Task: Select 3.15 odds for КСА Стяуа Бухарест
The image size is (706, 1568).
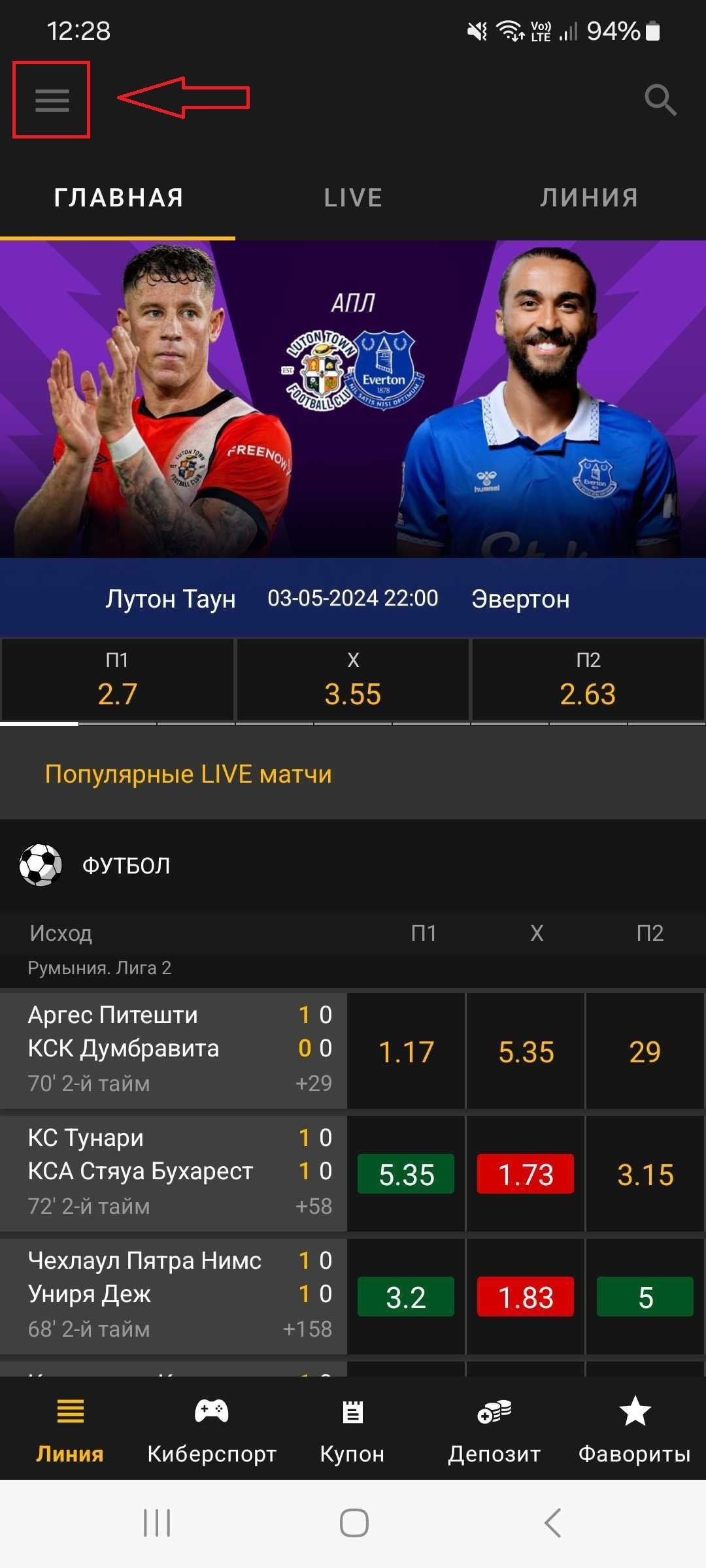Action: tap(645, 1175)
